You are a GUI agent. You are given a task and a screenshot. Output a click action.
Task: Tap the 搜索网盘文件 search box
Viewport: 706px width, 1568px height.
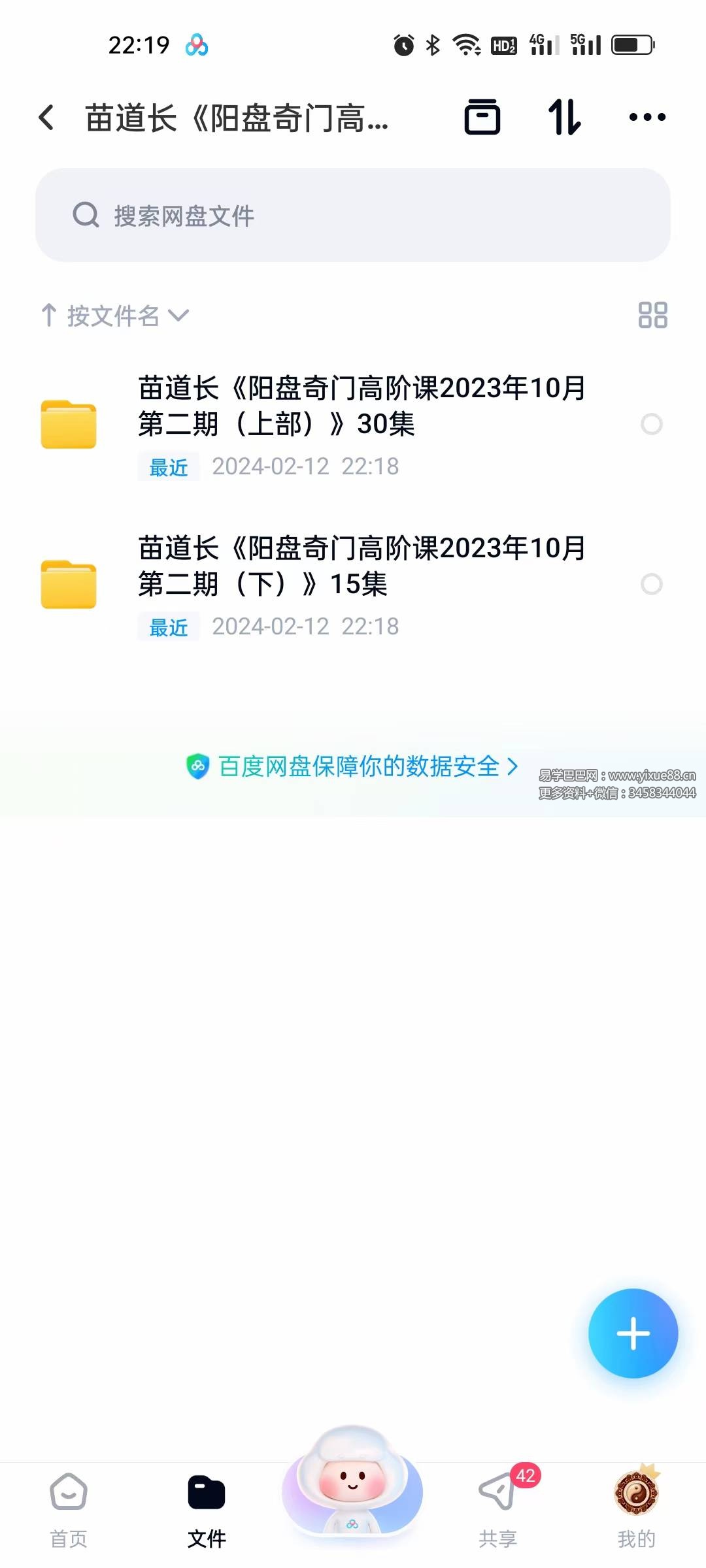(353, 215)
